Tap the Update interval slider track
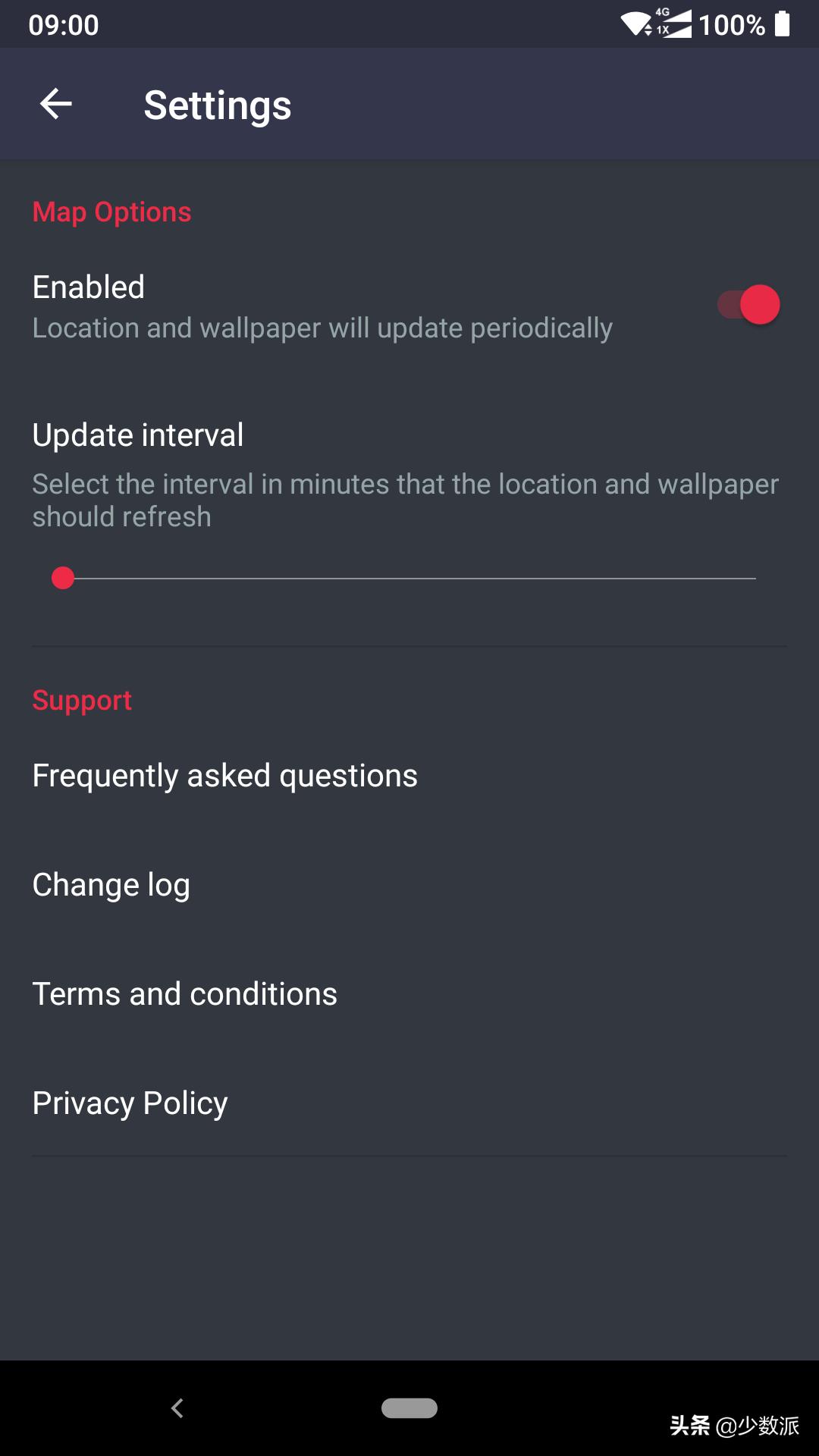This screenshot has width=819, height=1456. click(409, 579)
